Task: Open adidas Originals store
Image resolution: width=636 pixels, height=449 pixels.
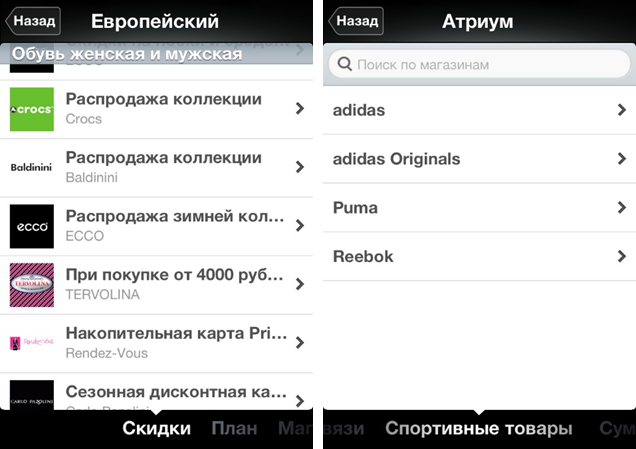Action: pyautogui.click(x=479, y=159)
